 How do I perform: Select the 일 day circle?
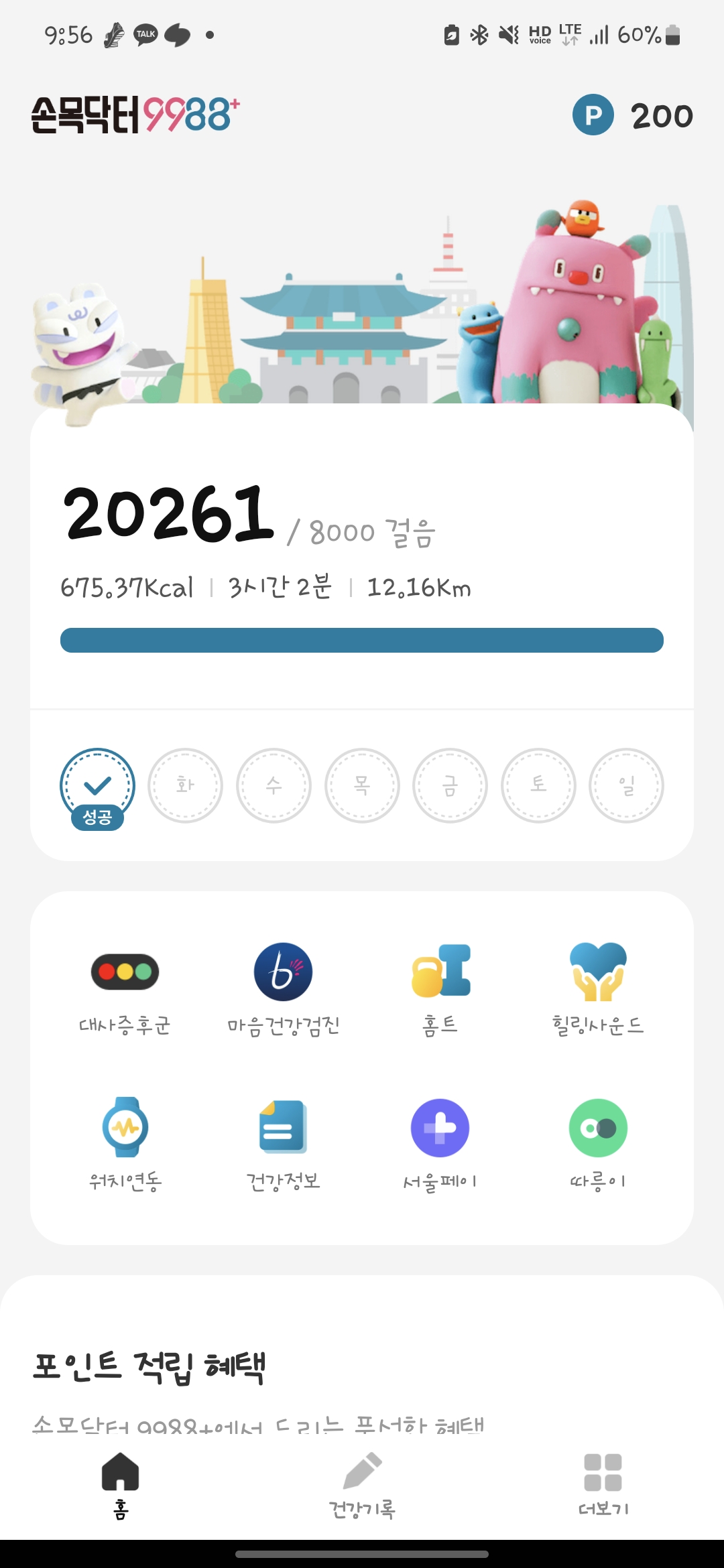point(626,785)
